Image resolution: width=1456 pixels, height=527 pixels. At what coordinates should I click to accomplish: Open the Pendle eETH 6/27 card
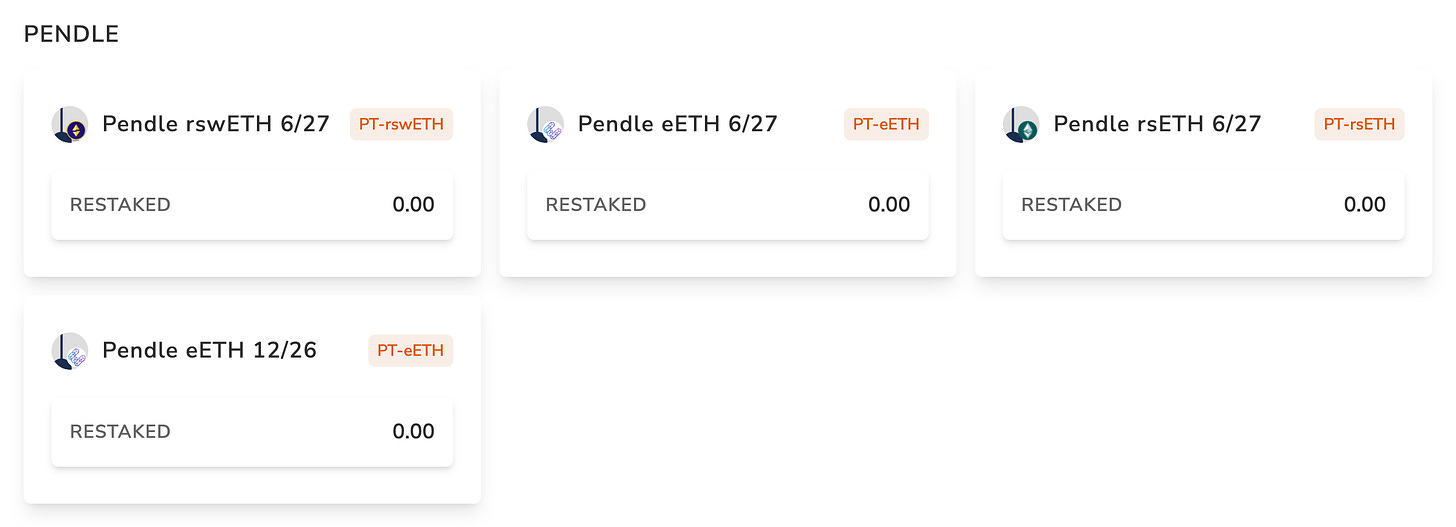pos(728,173)
